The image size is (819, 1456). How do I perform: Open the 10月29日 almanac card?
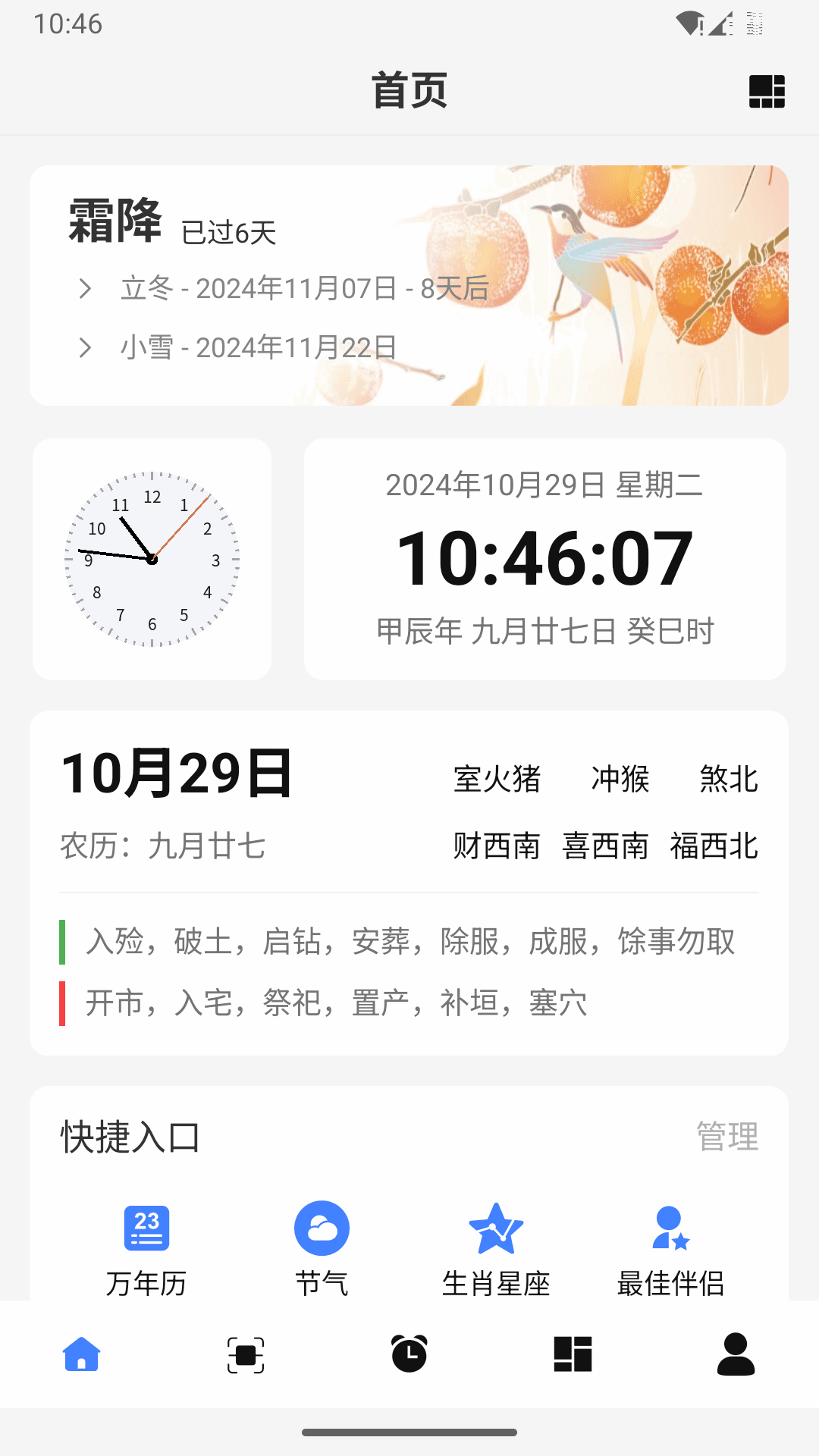pyautogui.click(x=409, y=834)
